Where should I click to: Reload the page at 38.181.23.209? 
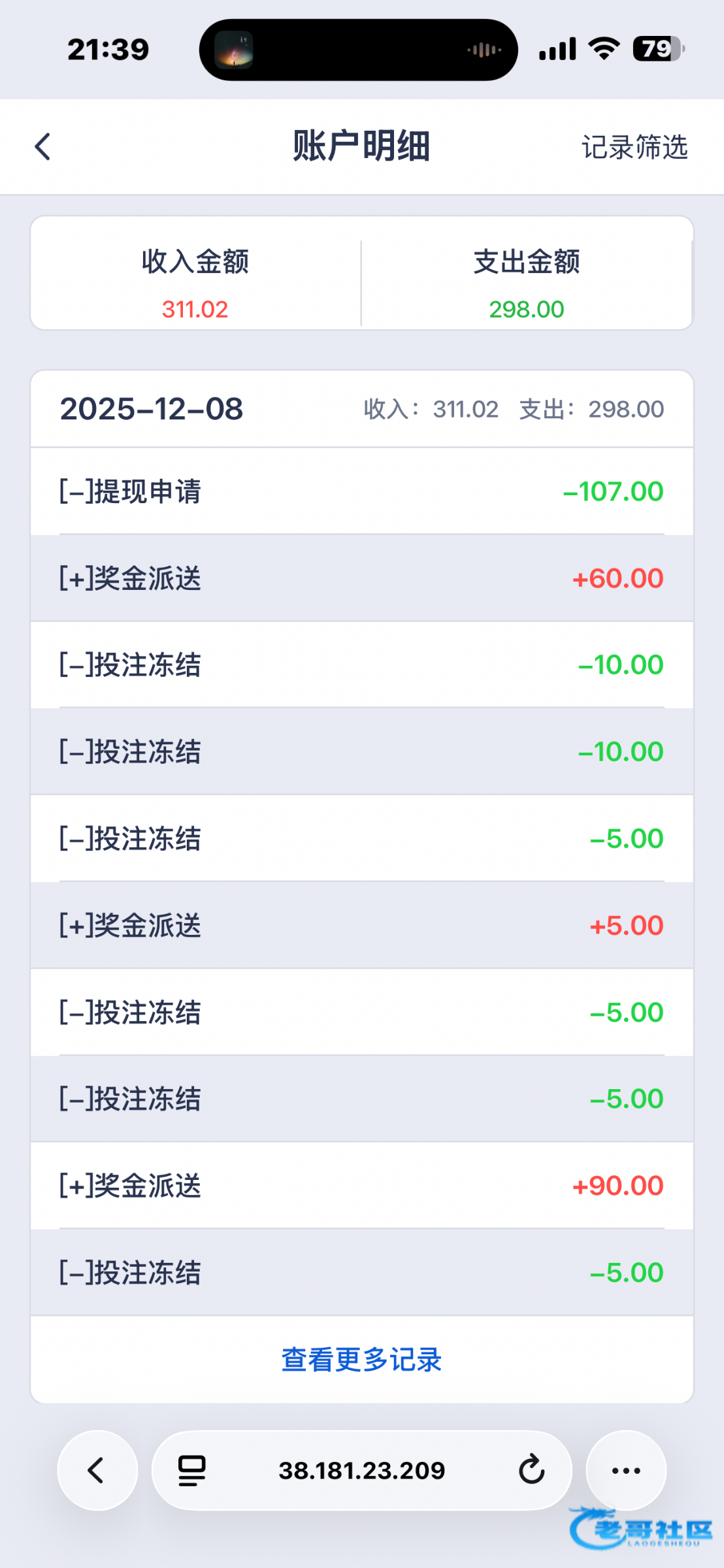531,1471
